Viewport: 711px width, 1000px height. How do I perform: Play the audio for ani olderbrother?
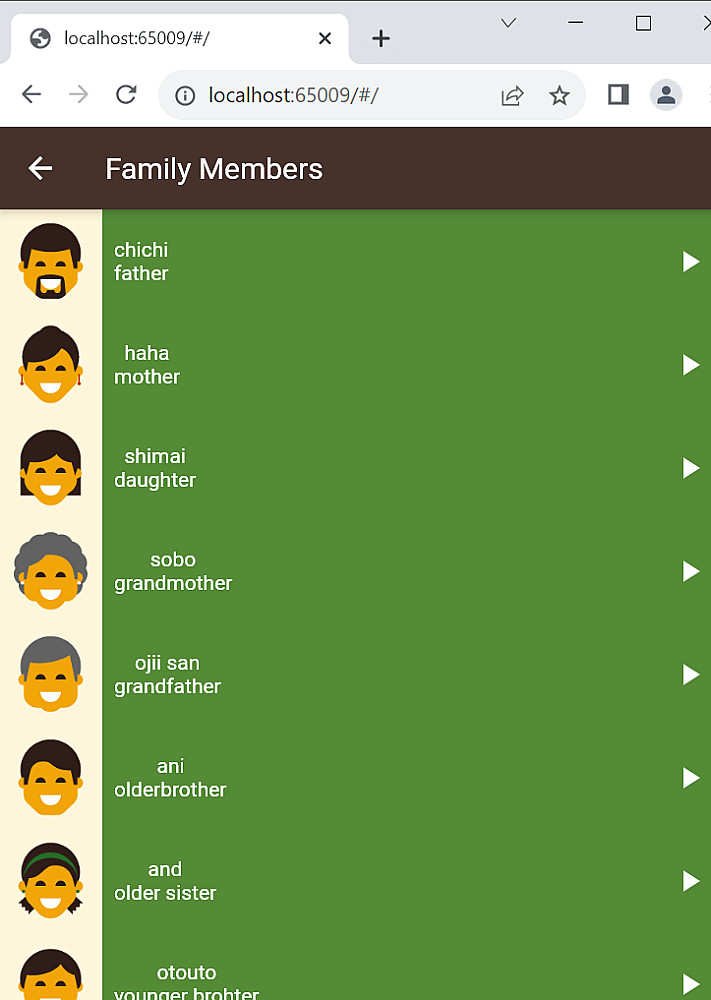click(x=690, y=778)
